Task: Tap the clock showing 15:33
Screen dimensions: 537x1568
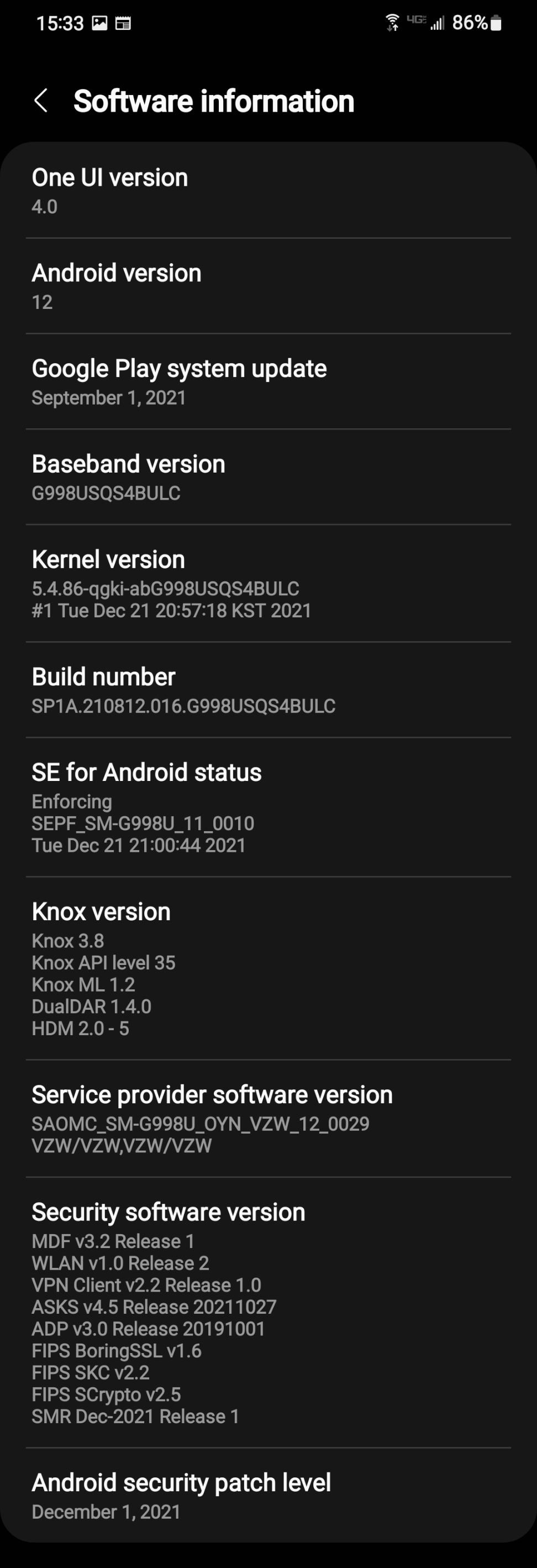Action: point(59,23)
